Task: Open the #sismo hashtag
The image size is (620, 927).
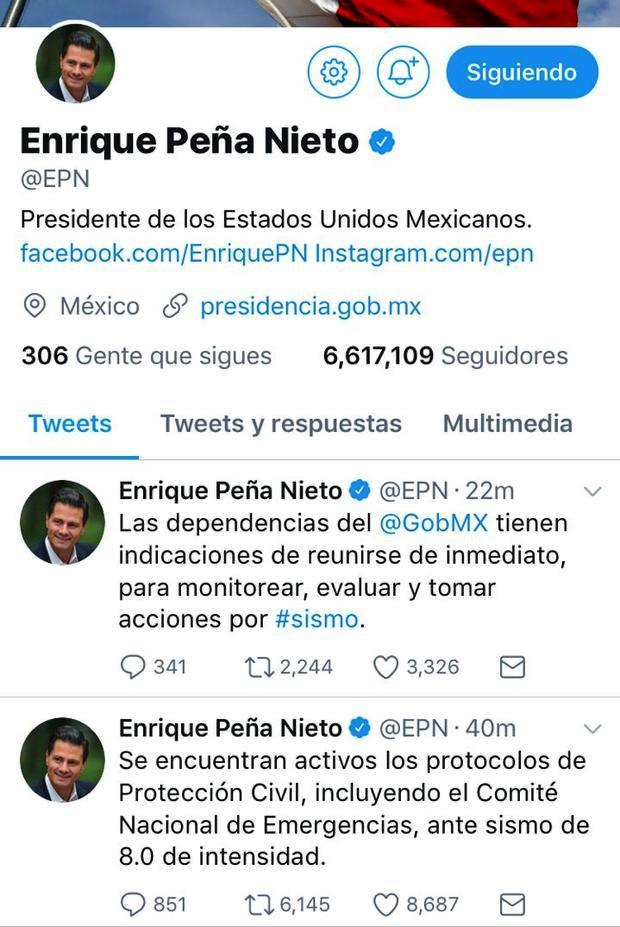Action: click(x=315, y=619)
